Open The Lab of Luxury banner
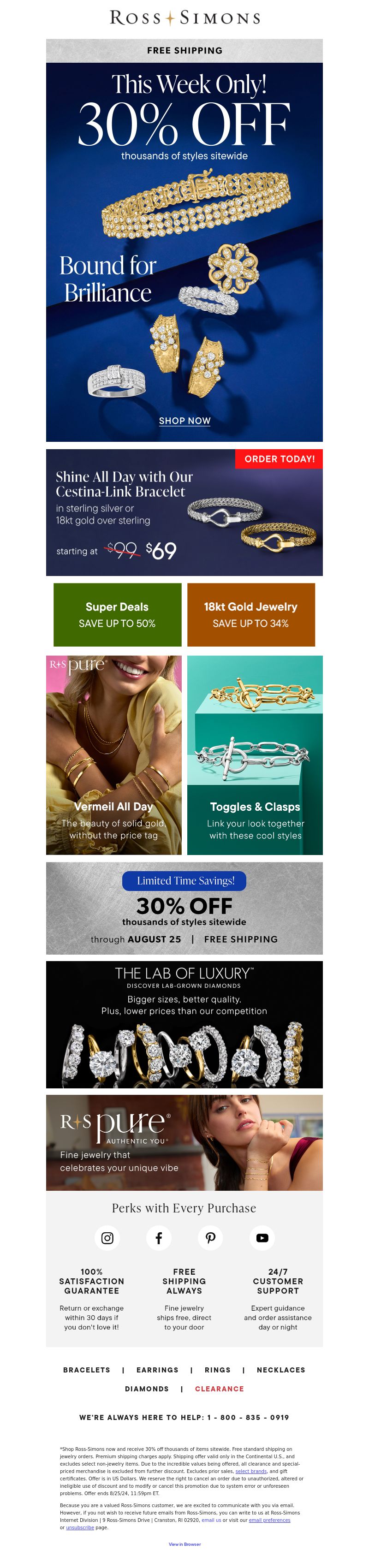 184,1024
